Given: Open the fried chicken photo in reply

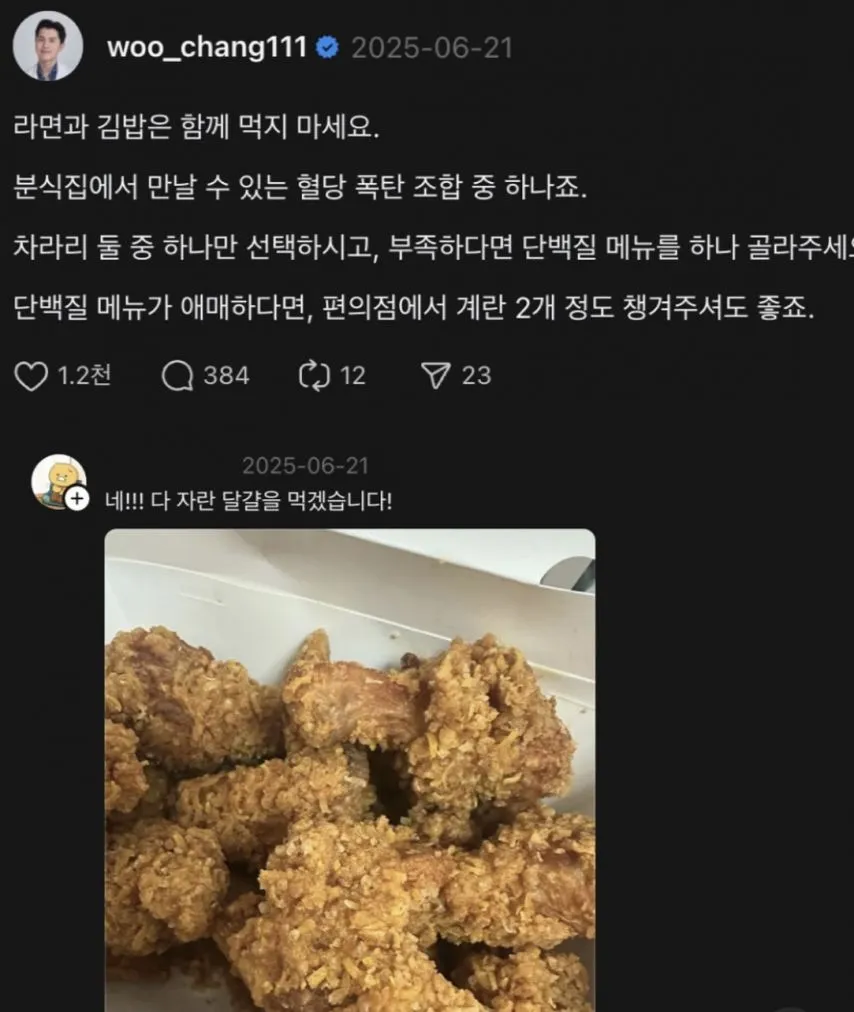Looking at the screenshot, I should [x=350, y=770].
